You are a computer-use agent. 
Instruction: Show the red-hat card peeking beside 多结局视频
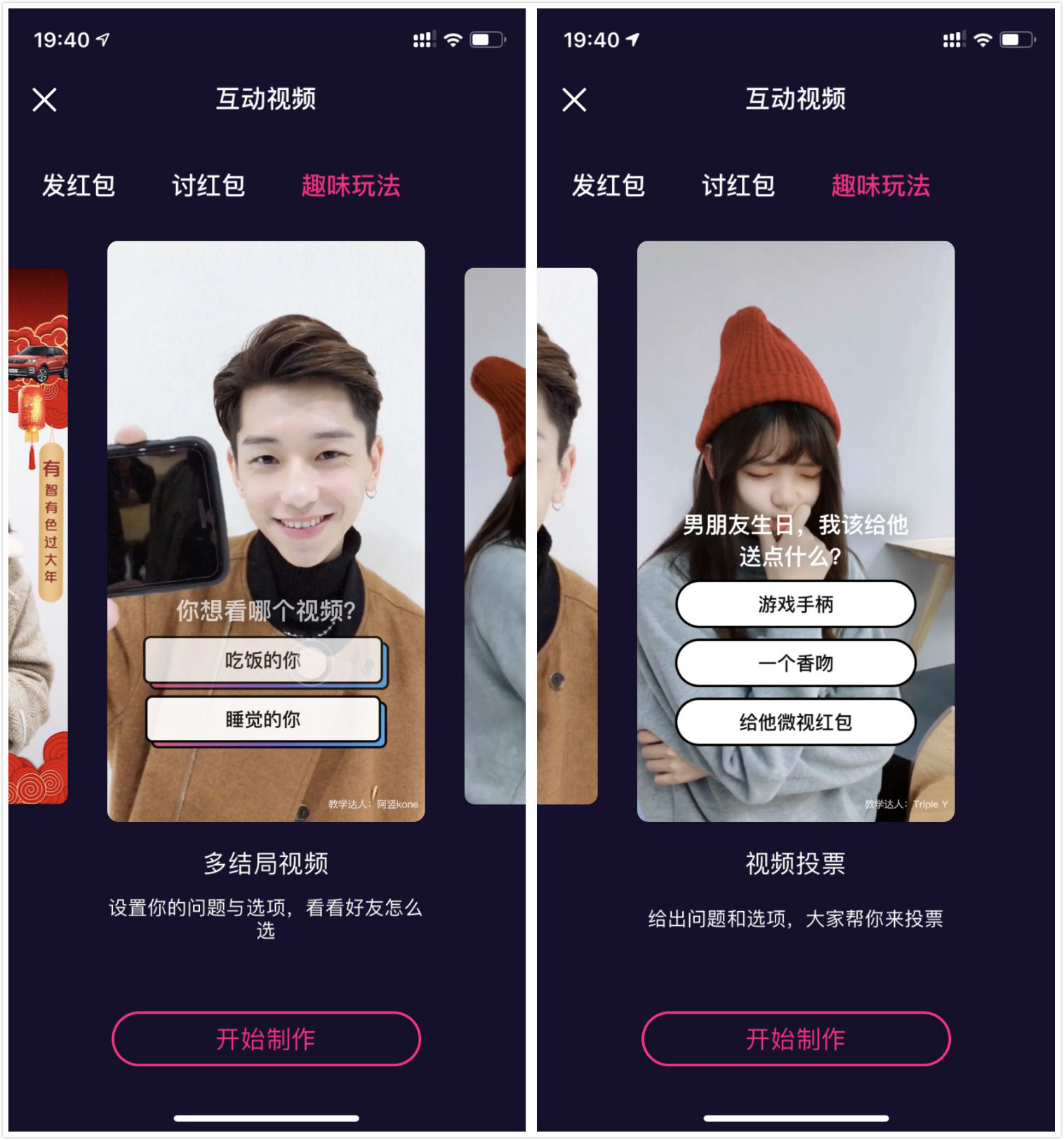click(495, 533)
